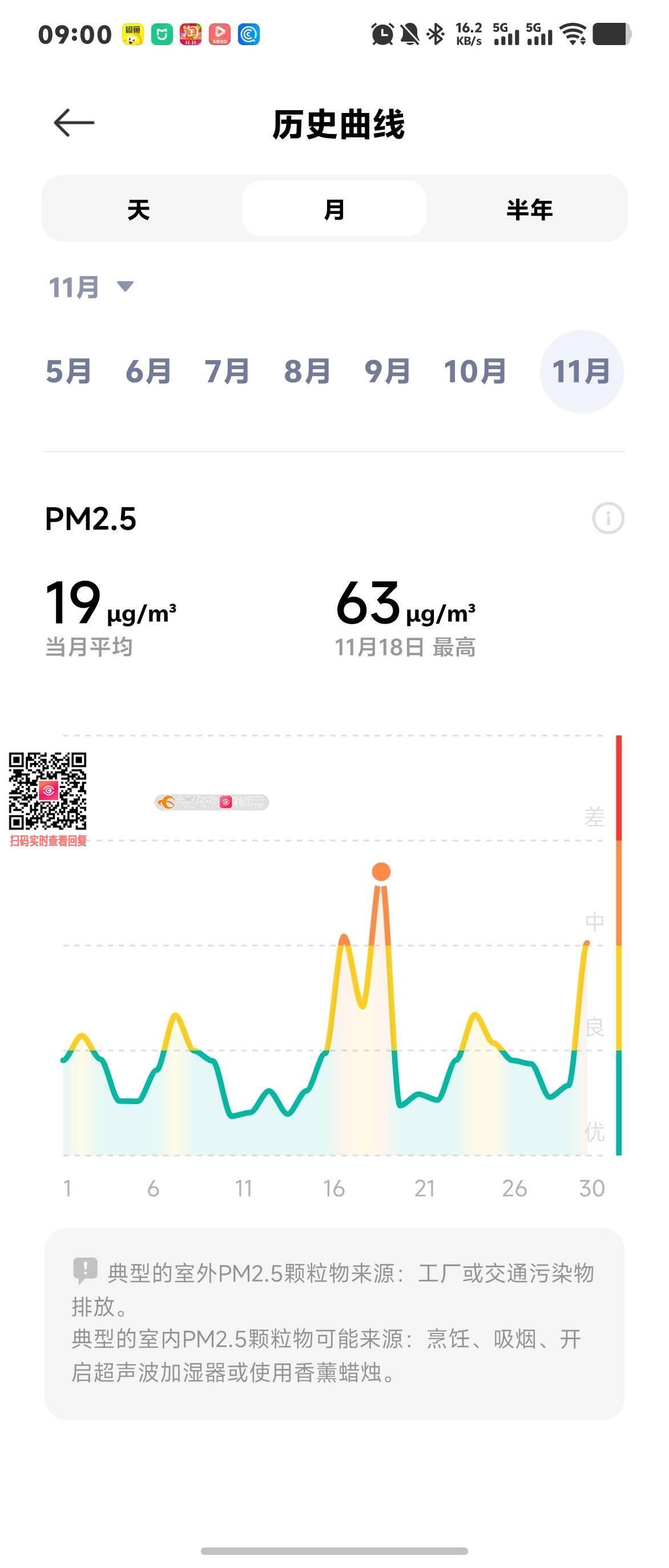Viewport: 669px width, 1568px height.
Task: Tap the highlighted 11月 month chip
Action: (x=581, y=371)
